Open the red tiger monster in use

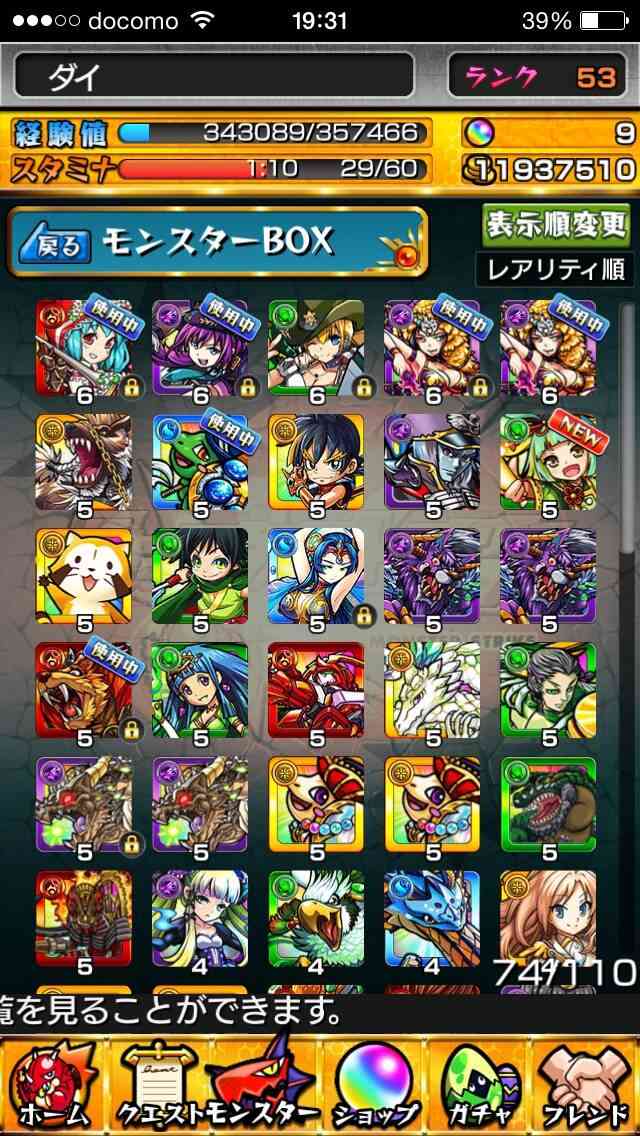click(x=83, y=691)
